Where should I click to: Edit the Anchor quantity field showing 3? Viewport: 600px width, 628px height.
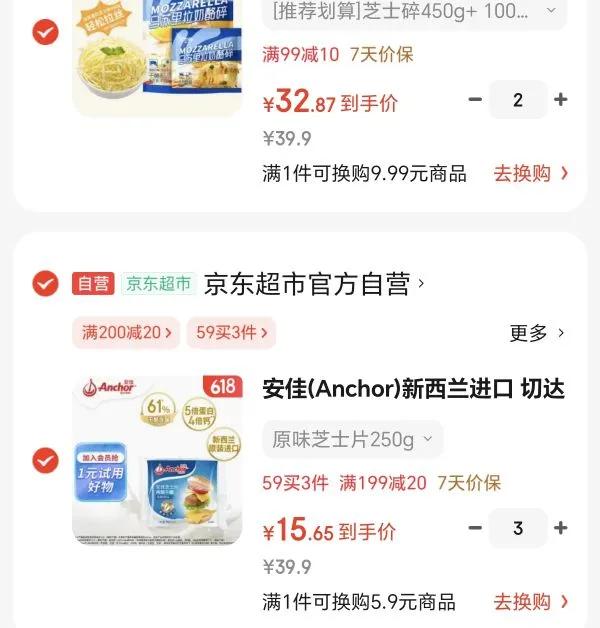pyautogui.click(x=518, y=528)
